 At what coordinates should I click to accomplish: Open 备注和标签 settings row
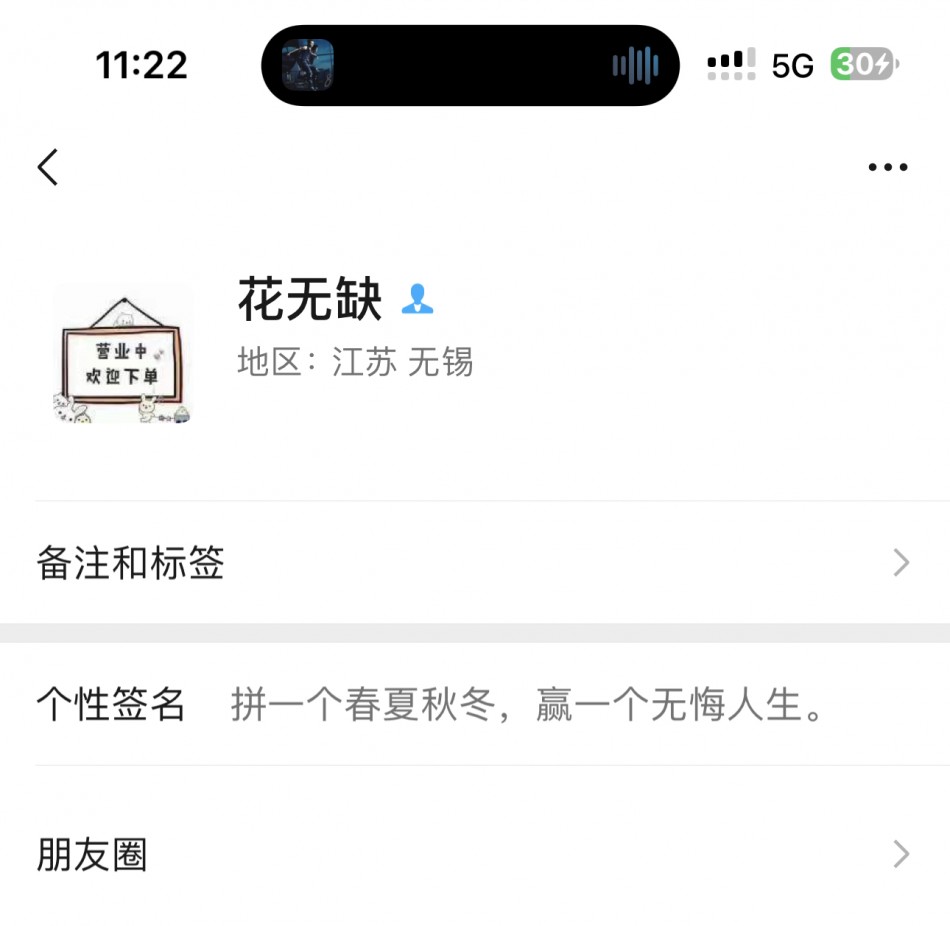point(474,563)
